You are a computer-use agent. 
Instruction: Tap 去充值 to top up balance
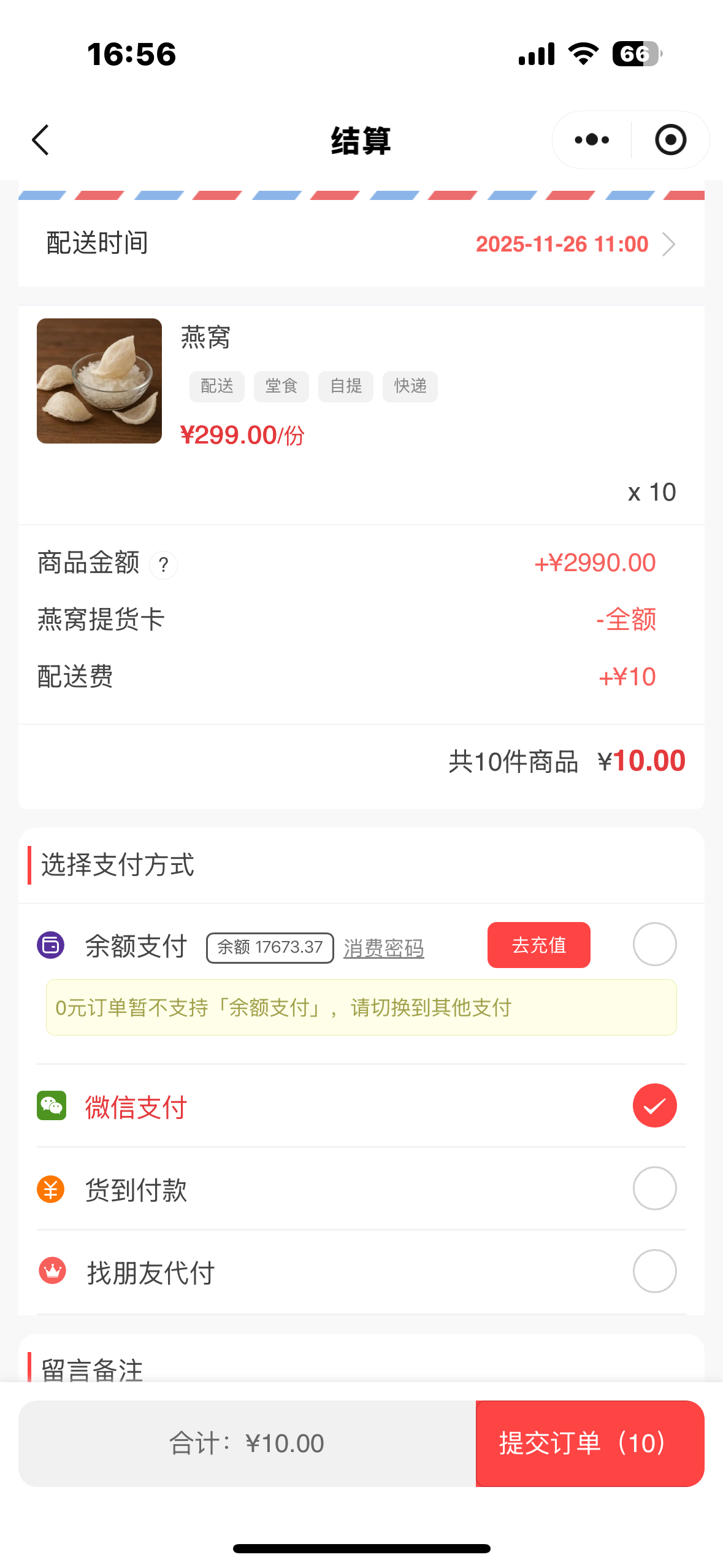[x=538, y=945]
